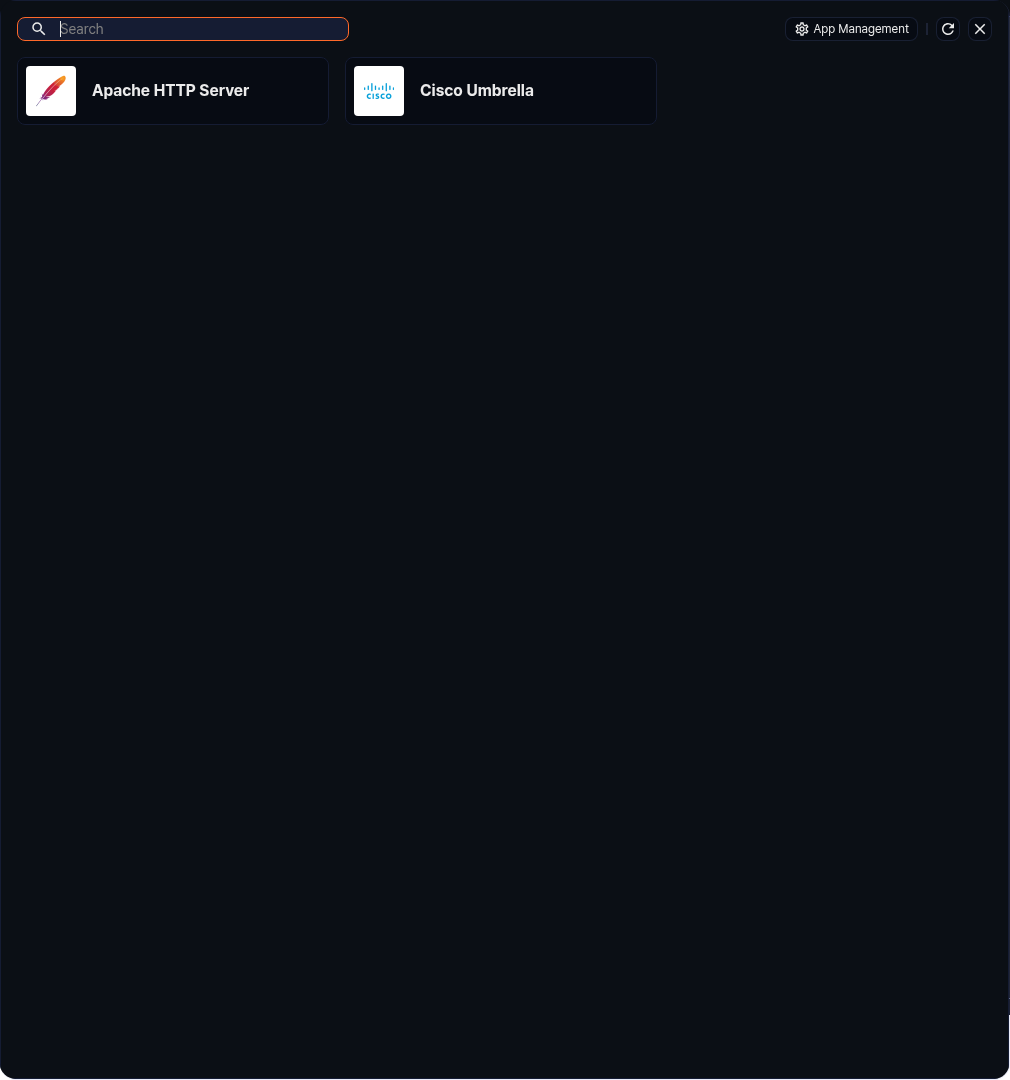Focus the Search field

tap(200, 29)
